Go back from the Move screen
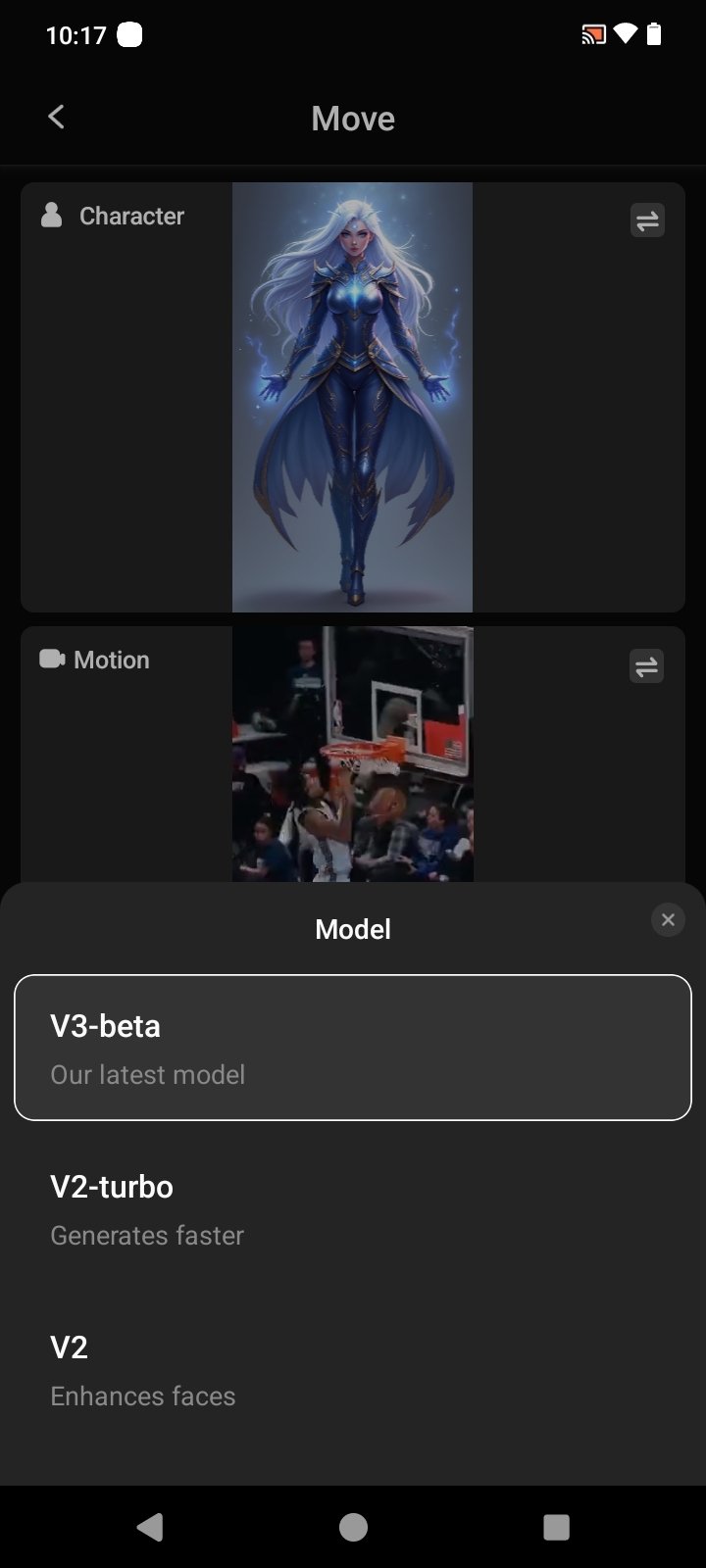The image size is (706, 1568). [x=56, y=118]
